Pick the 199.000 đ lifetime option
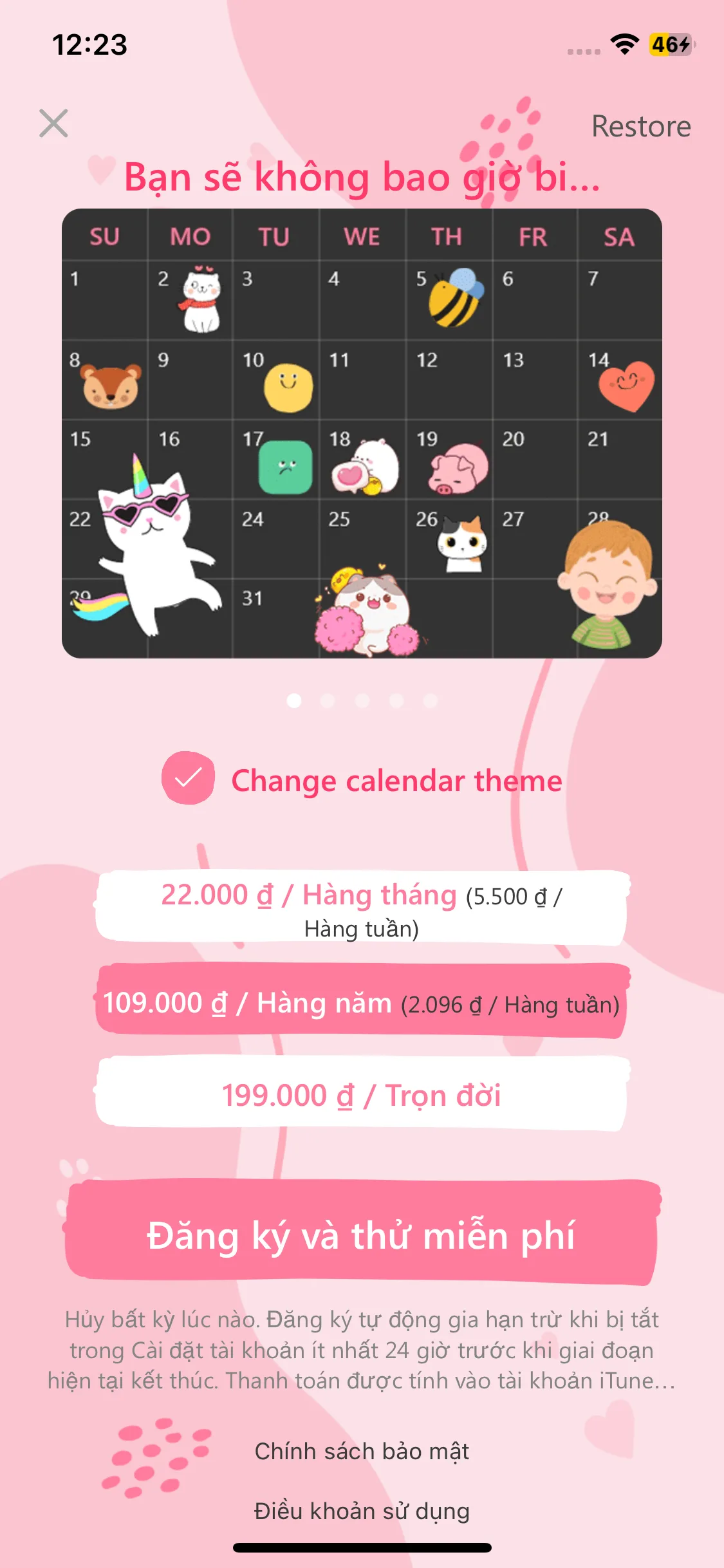Image resolution: width=724 pixels, height=1568 pixels. tap(362, 1094)
